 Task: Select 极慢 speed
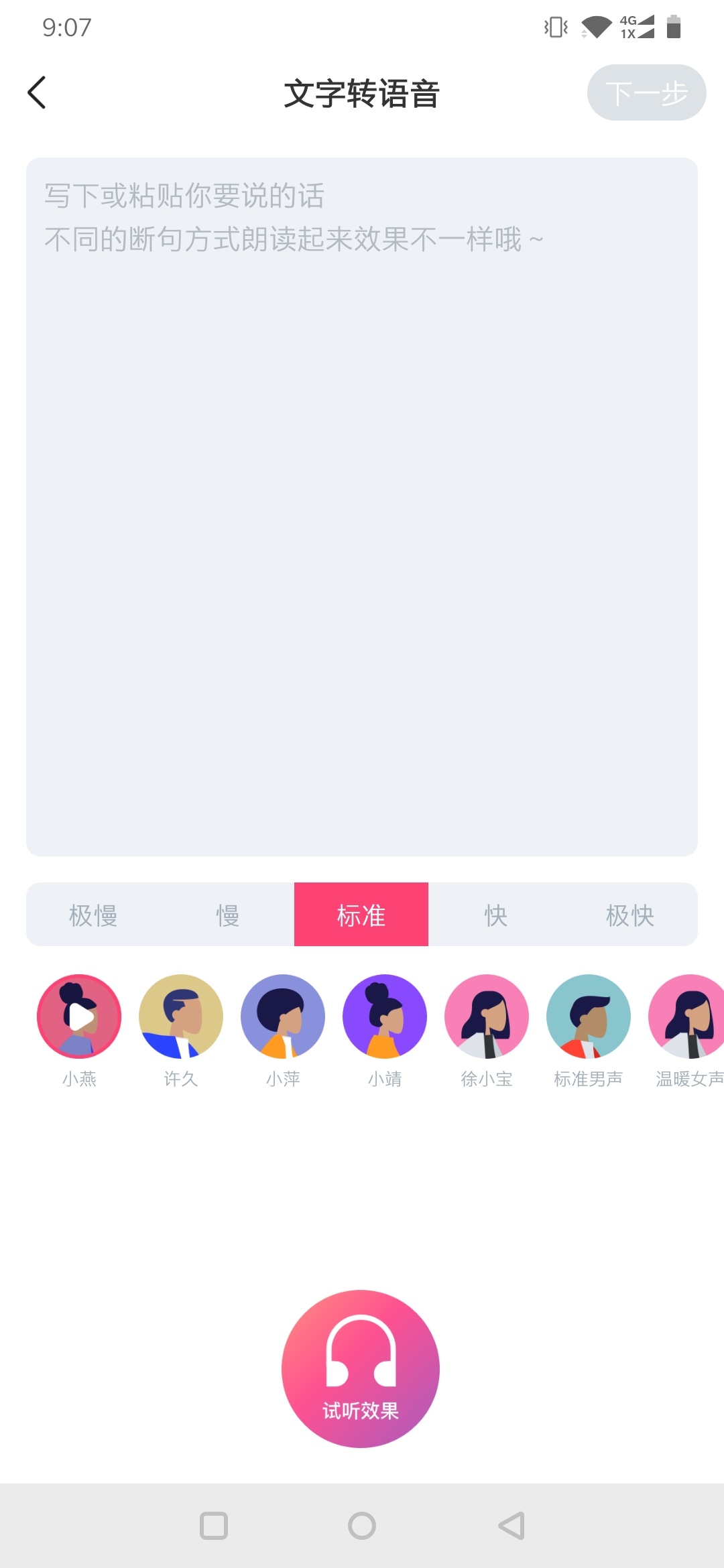point(93,915)
